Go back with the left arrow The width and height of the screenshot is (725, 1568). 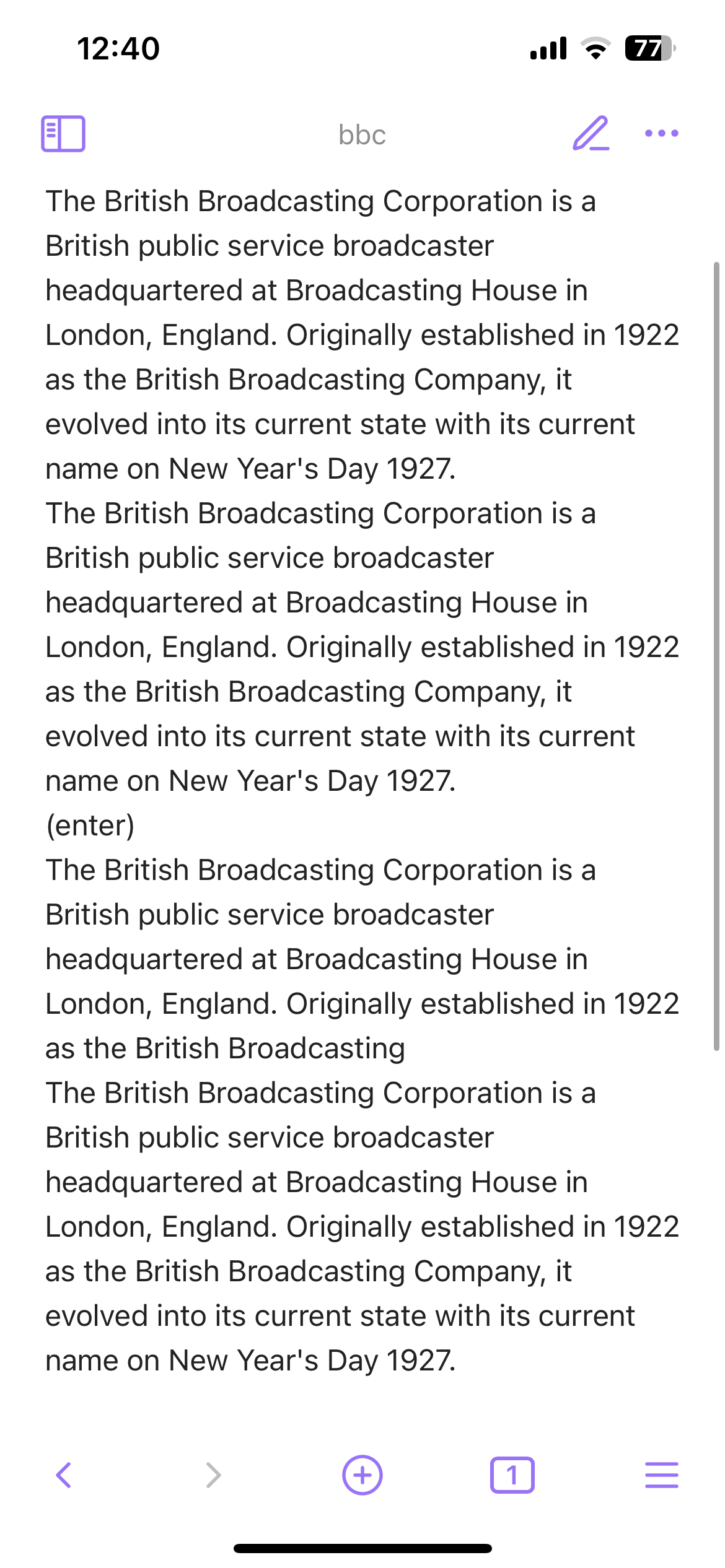click(x=64, y=1475)
